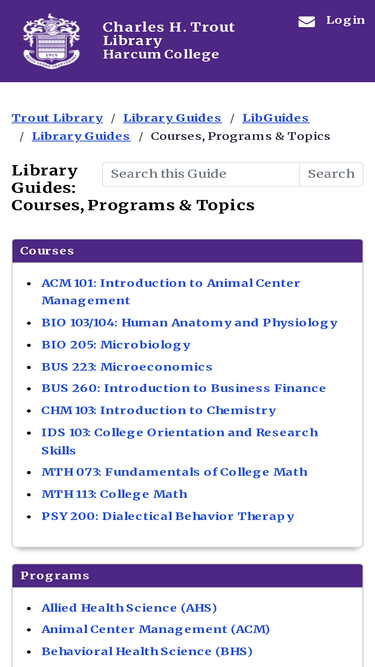The width and height of the screenshot is (375, 667).
Task: View PSY 200: Dialectical Behavior Therapy
Action: tap(168, 516)
